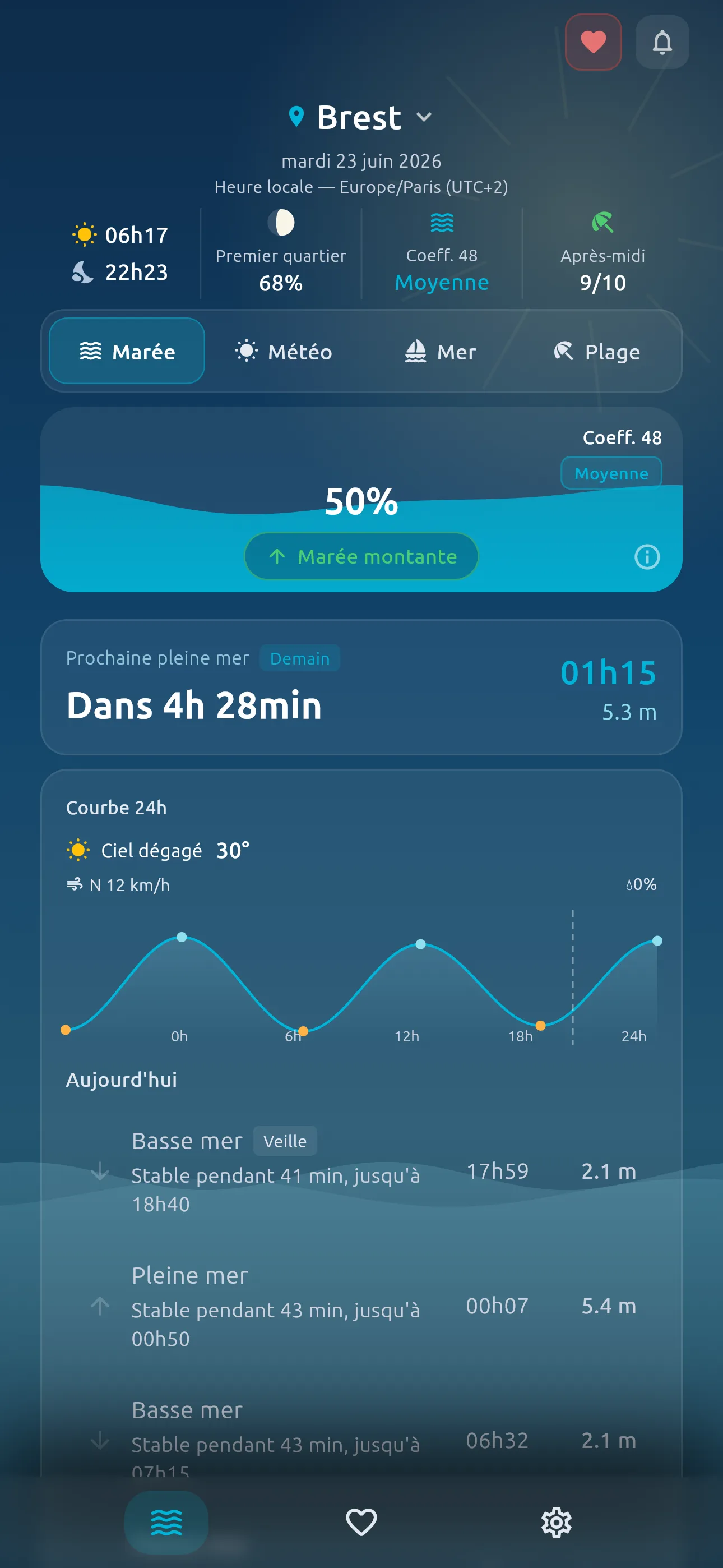Switch to the Mer tab
The width and height of the screenshot is (723, 1568).
(x=440, y=351)
